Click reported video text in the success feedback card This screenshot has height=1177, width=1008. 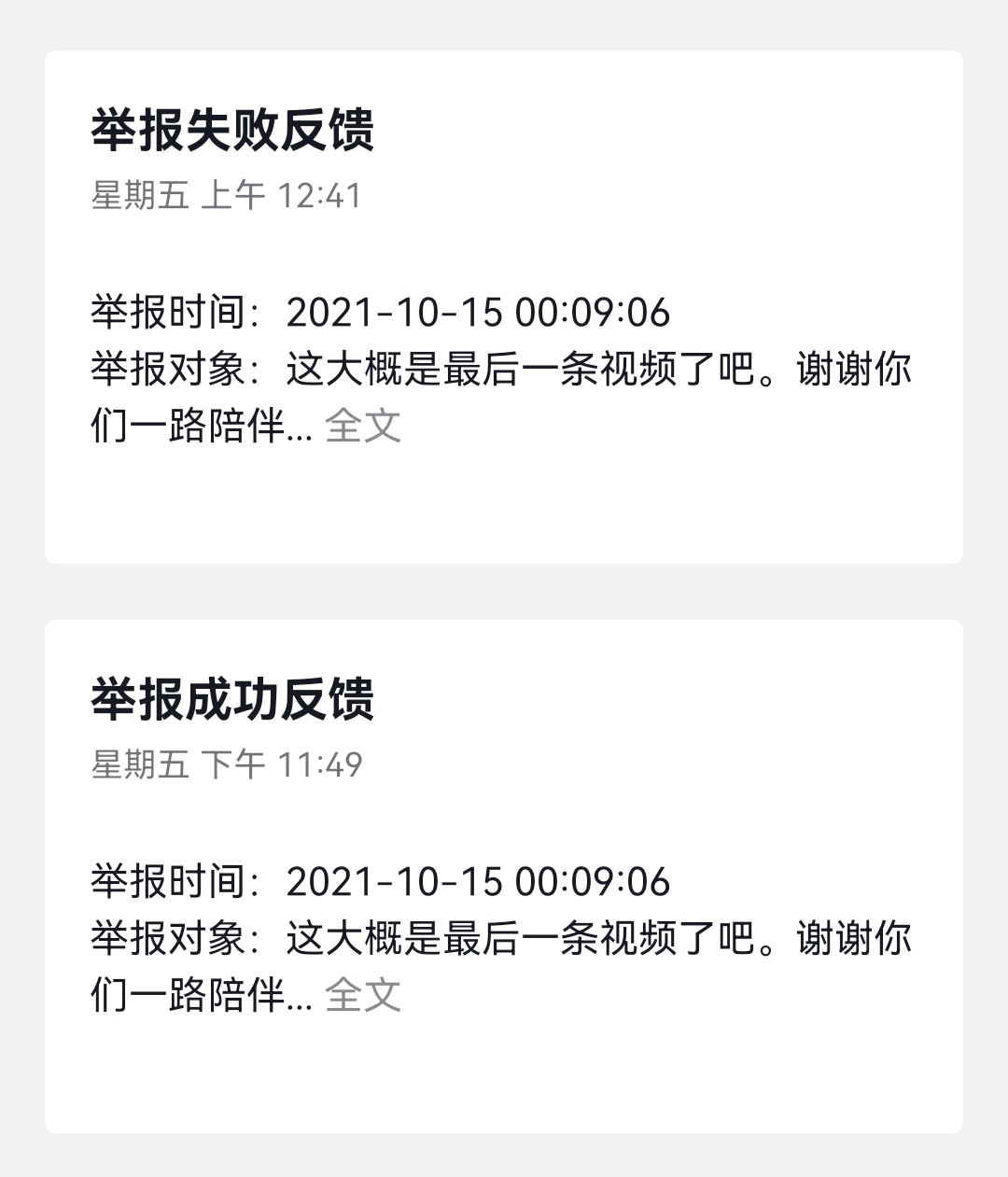pyautogui.click(x=597, y=938)
